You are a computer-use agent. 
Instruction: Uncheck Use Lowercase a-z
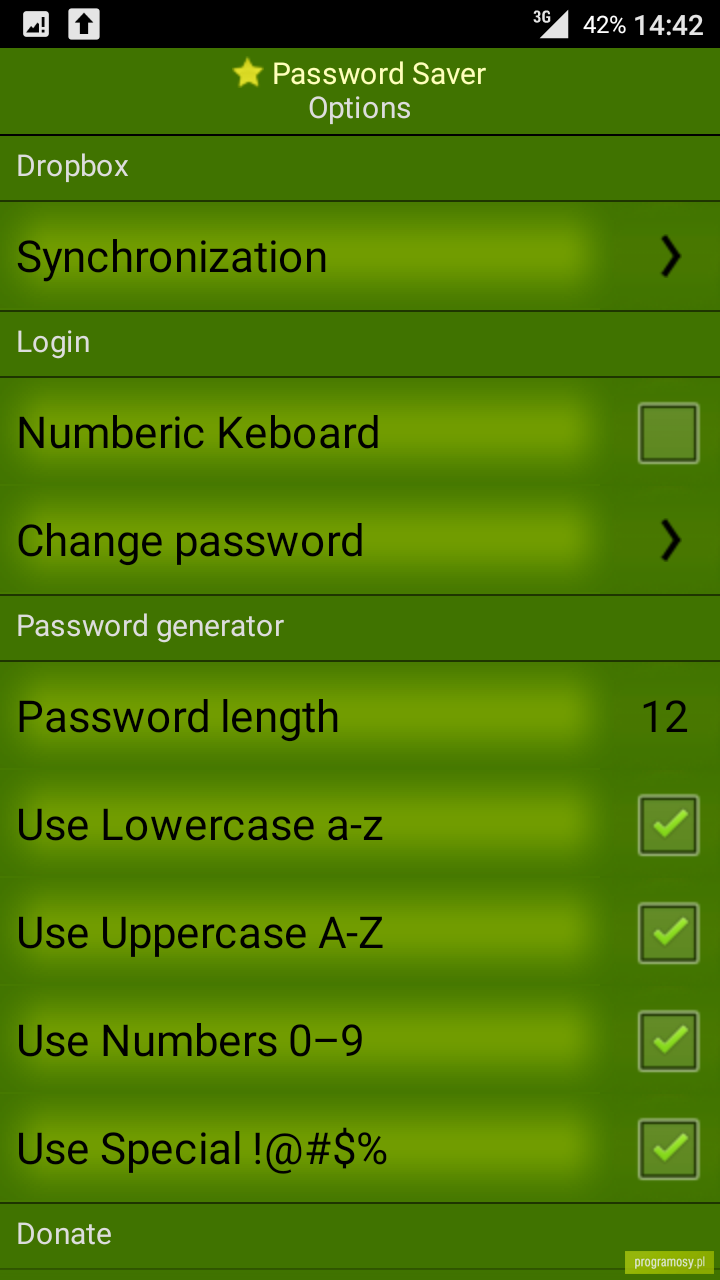tap(669, 826)
